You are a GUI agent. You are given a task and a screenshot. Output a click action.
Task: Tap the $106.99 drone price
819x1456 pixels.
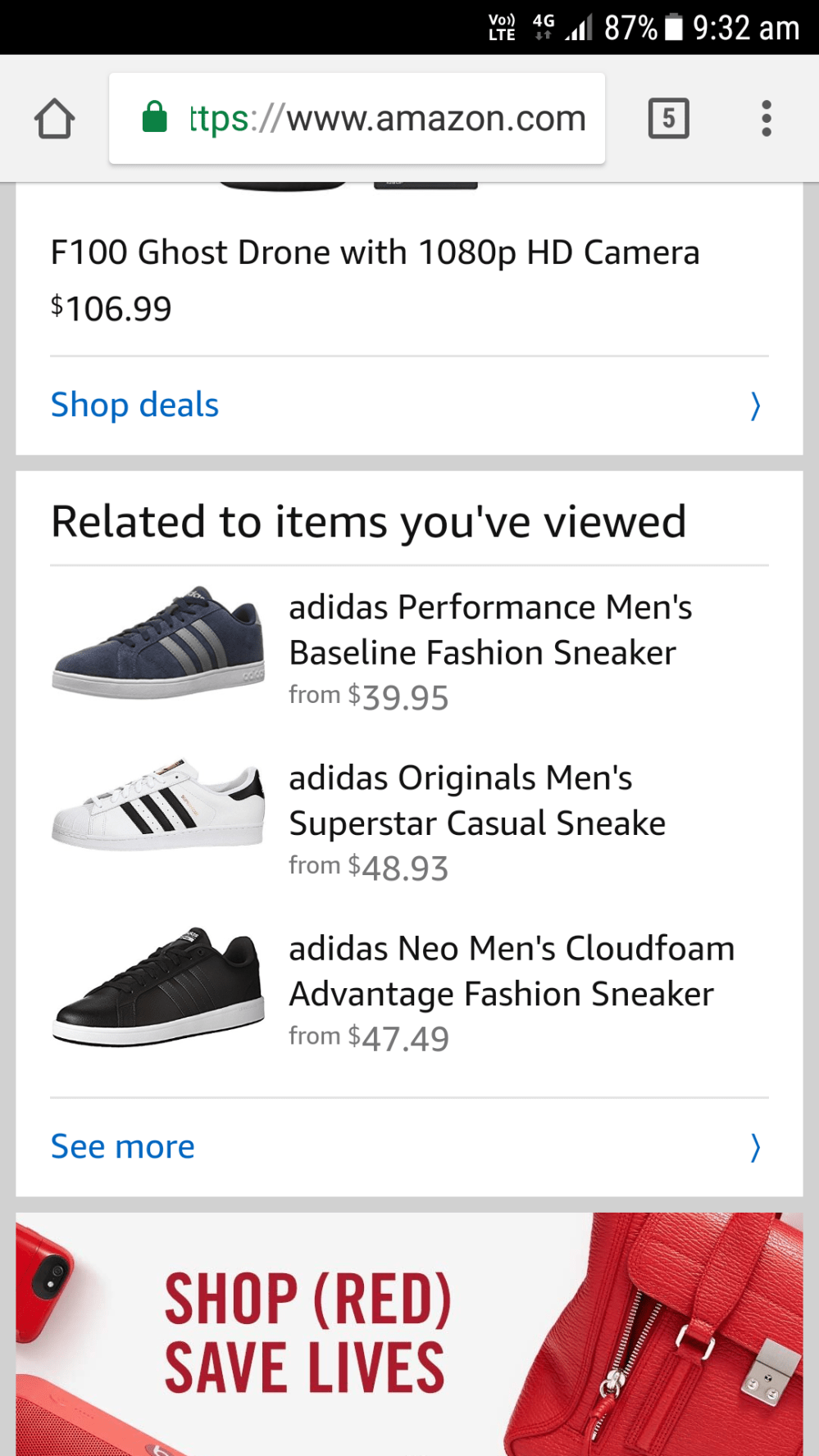111,309
